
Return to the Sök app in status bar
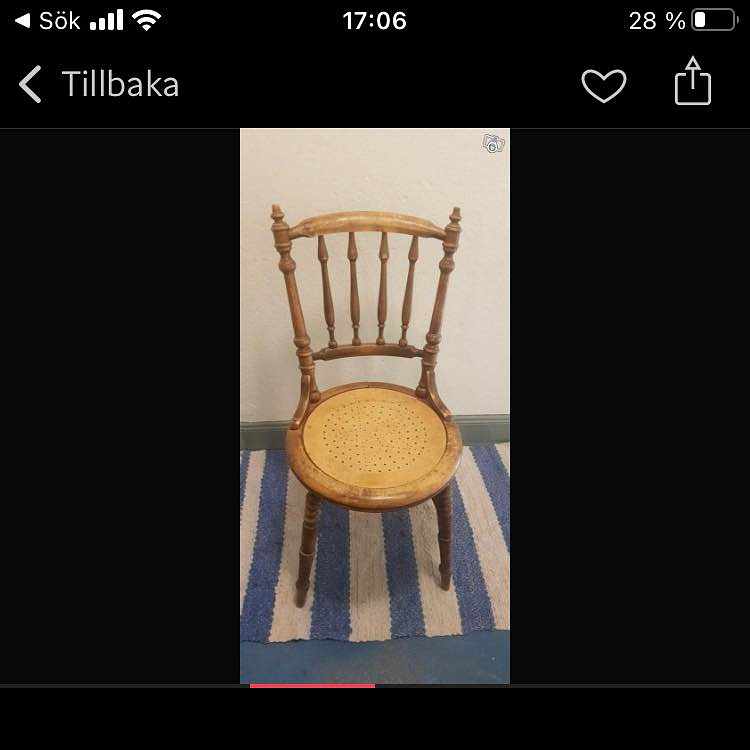coord(47,20)
